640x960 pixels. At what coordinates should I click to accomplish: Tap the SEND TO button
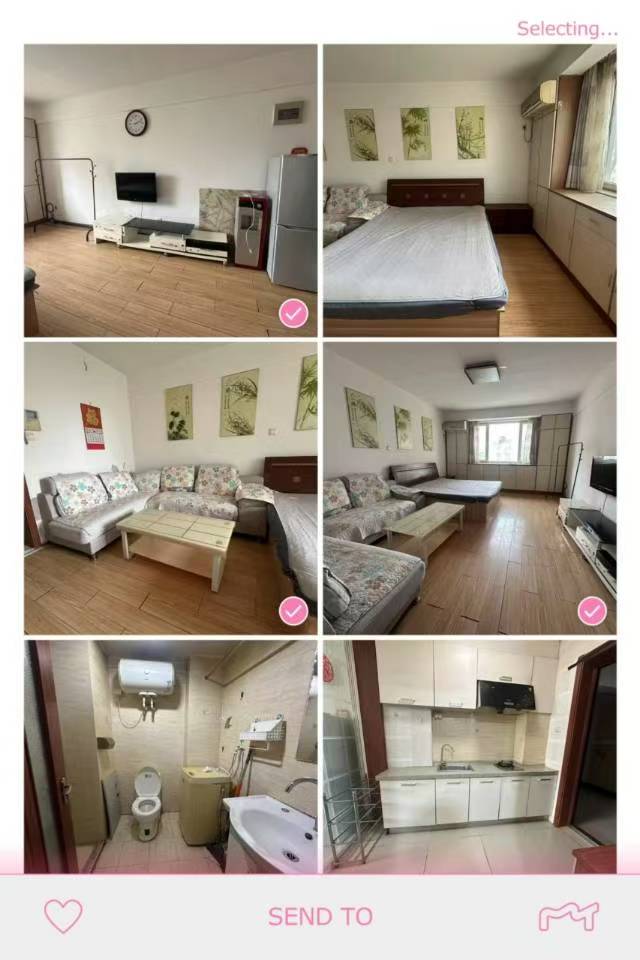(320, 916)
